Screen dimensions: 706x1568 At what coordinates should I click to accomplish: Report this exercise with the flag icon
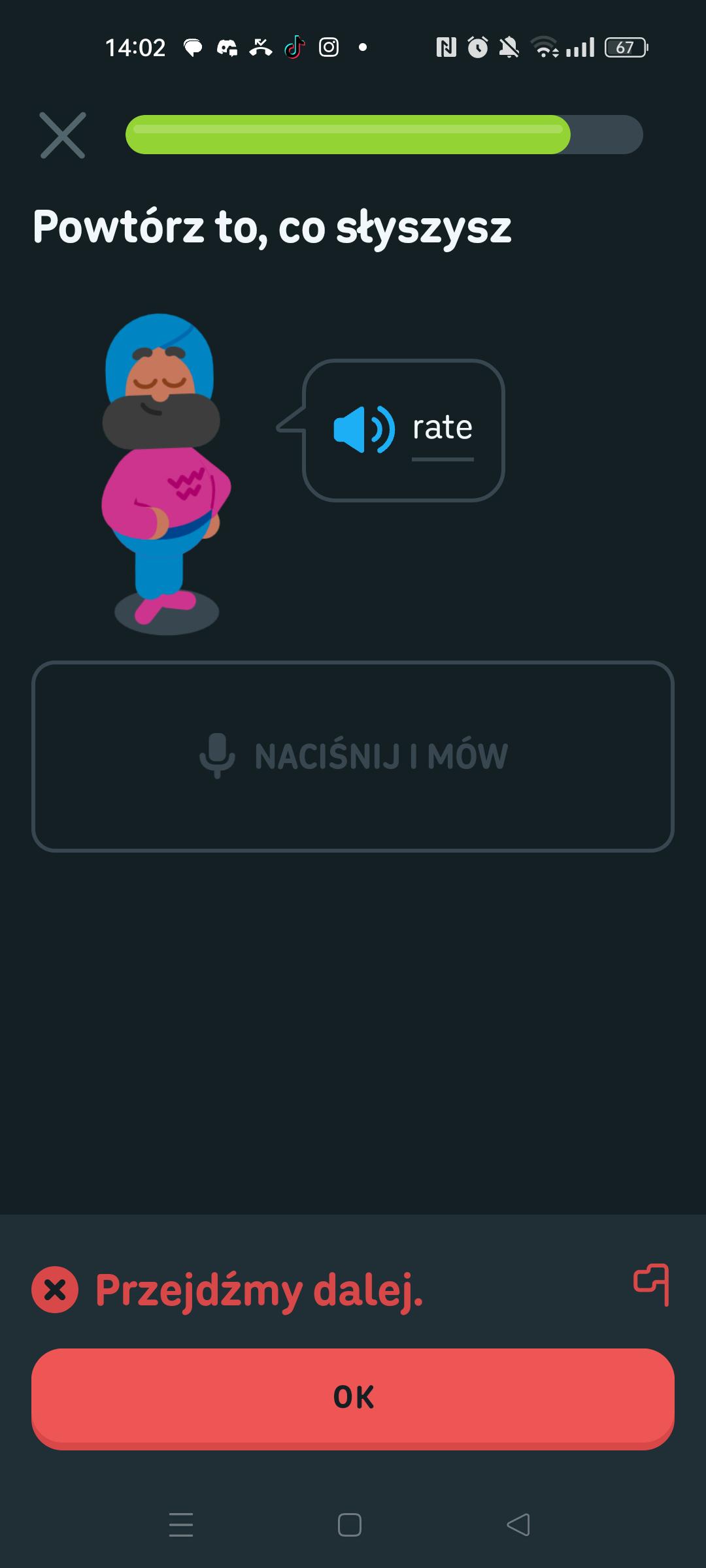652,1284
